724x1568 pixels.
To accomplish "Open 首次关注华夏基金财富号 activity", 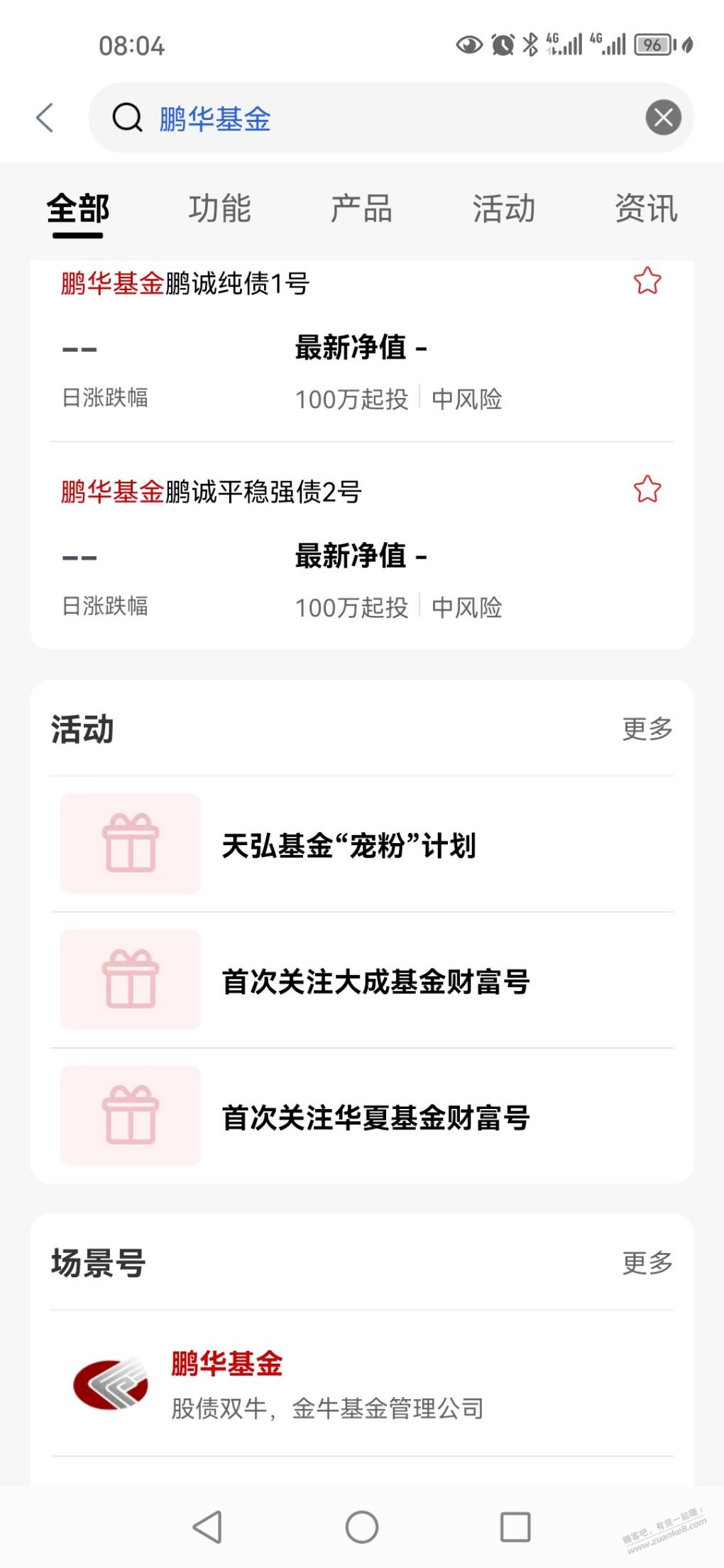I will tap(375, 1117).
